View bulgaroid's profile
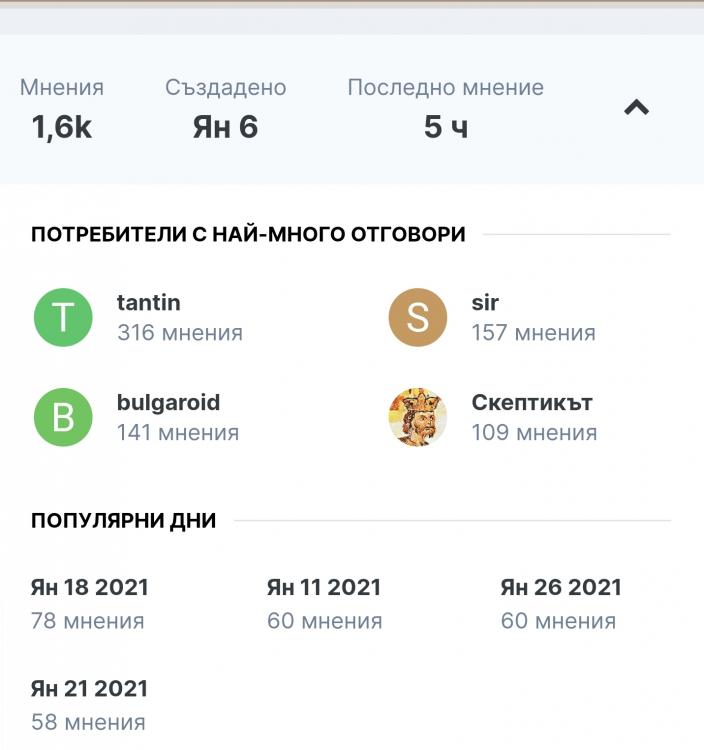 (x=168, y=403)
